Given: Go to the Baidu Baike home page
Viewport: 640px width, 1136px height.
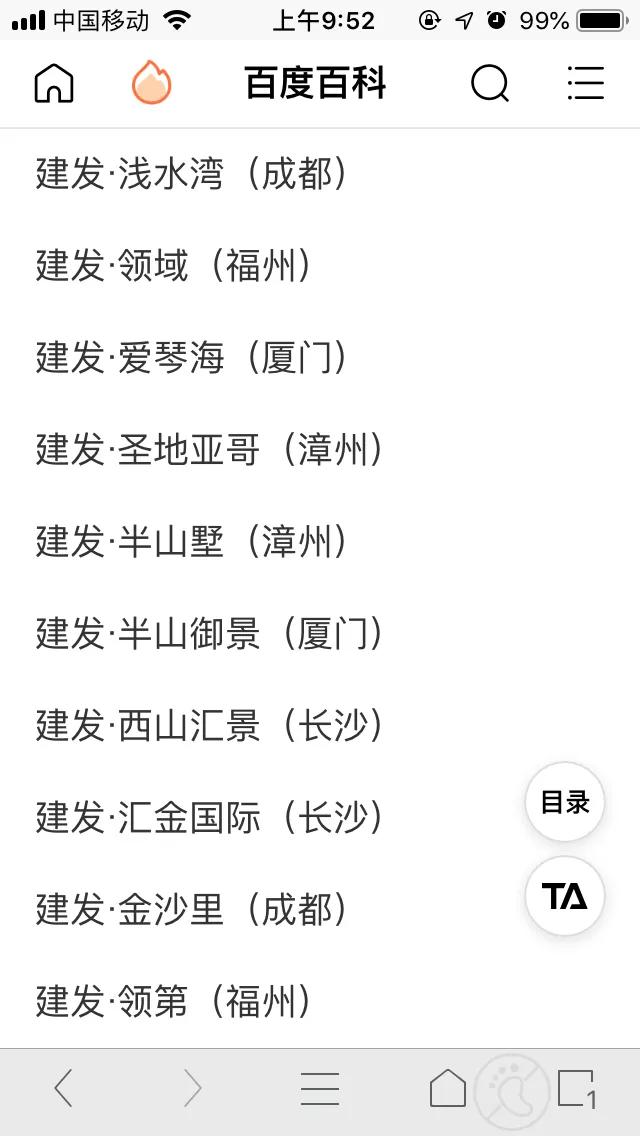Looking at the screenshot, I should (54, 83).
